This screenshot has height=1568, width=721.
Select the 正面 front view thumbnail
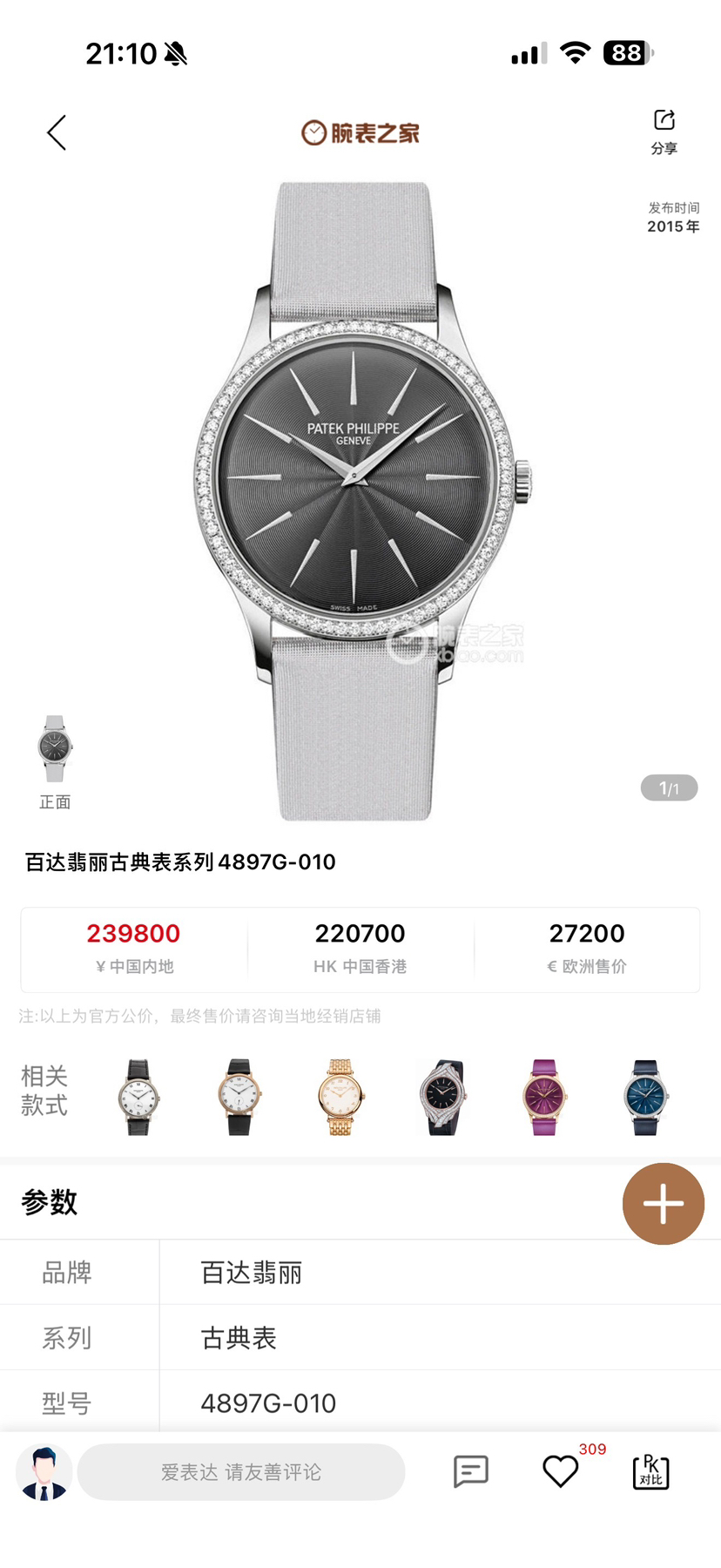55,749
